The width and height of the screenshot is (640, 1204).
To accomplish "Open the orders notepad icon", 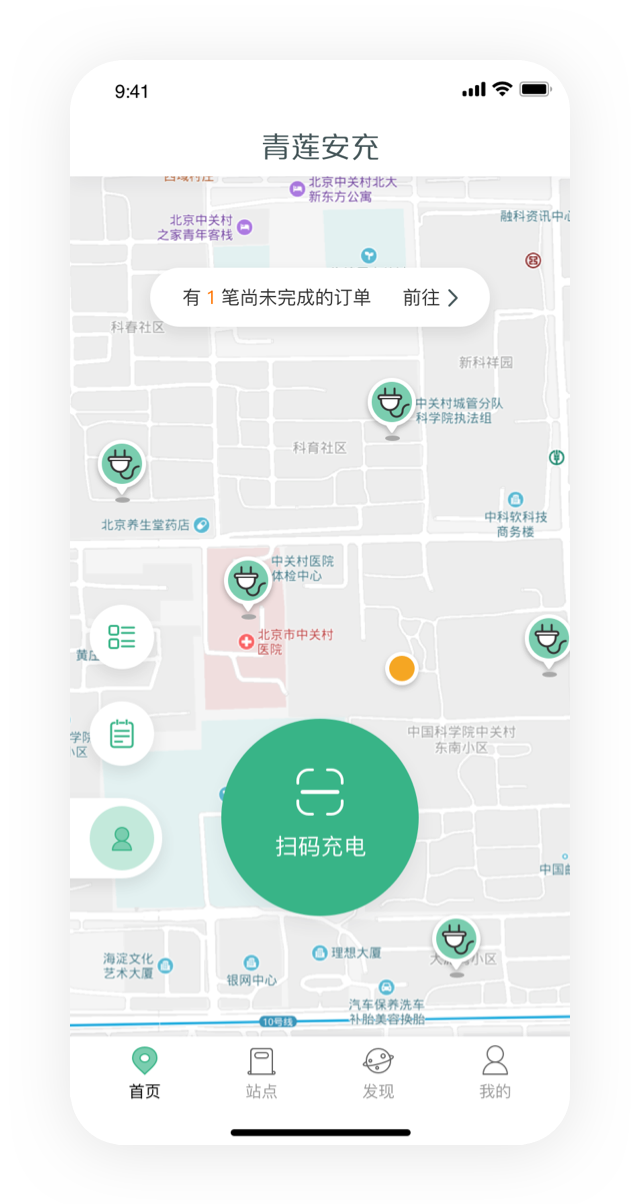I will click(x=122, y=734).
